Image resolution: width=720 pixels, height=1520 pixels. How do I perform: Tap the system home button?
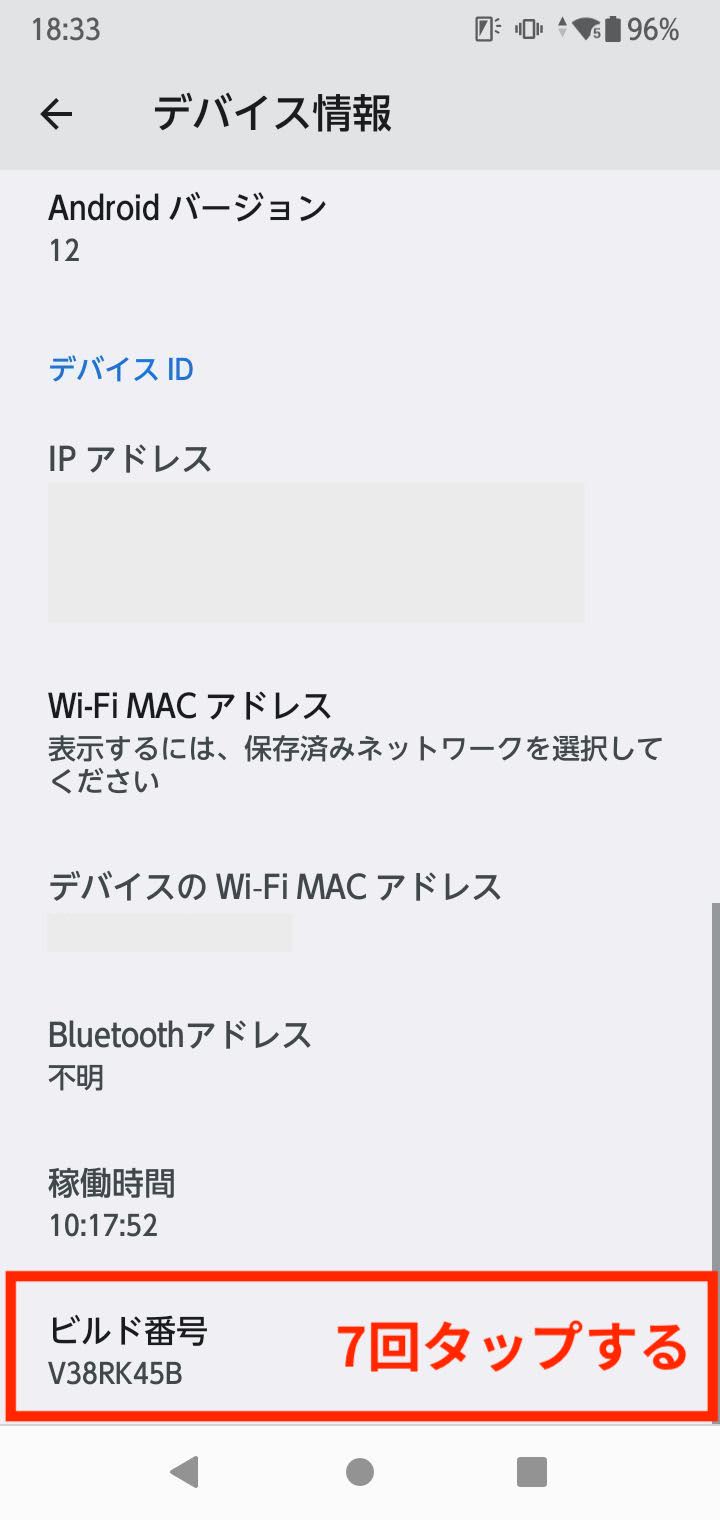(x=360, y=1472)
